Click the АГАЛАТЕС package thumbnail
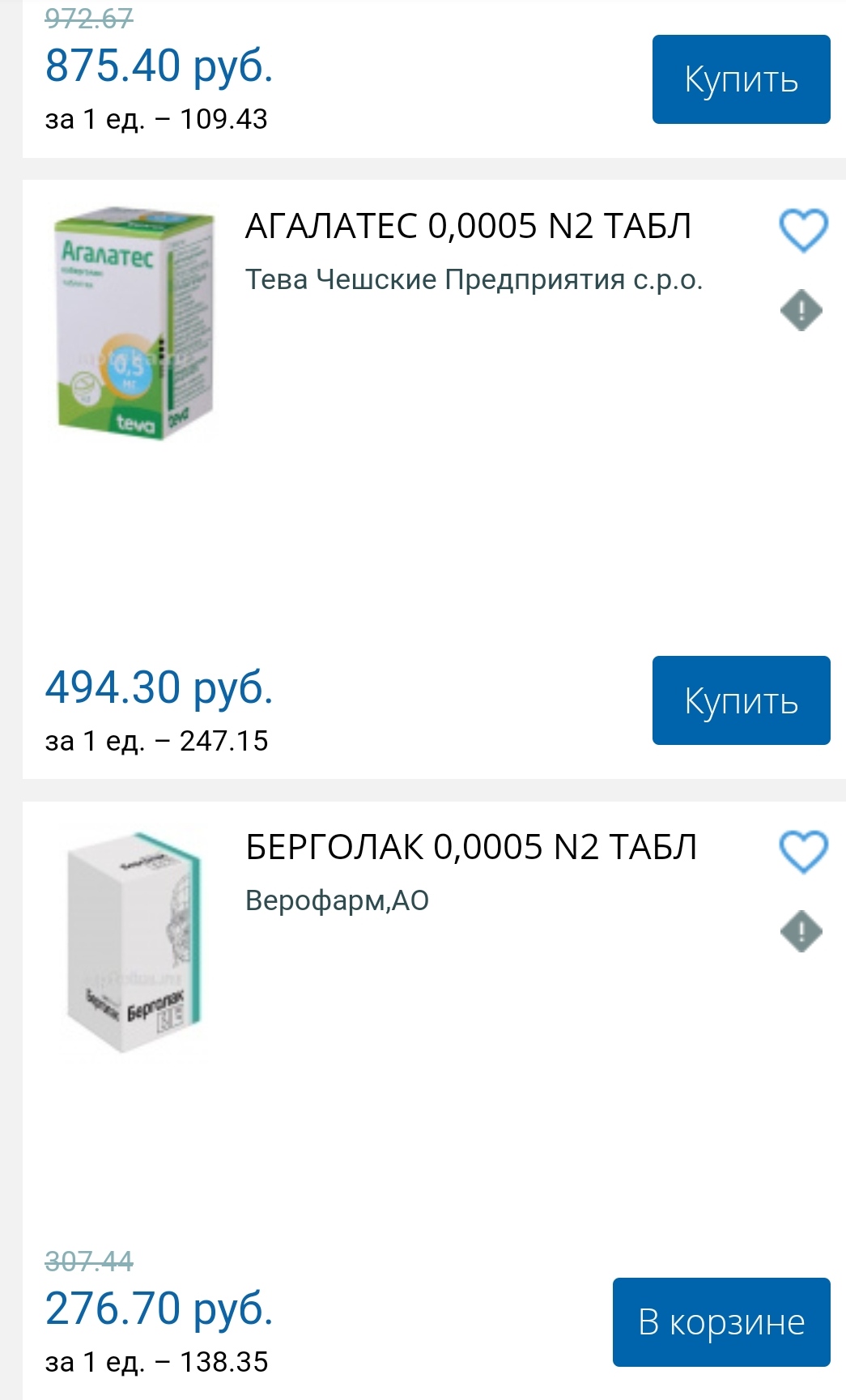This screenshot has width=846, height=1400. tap(134, 324)
